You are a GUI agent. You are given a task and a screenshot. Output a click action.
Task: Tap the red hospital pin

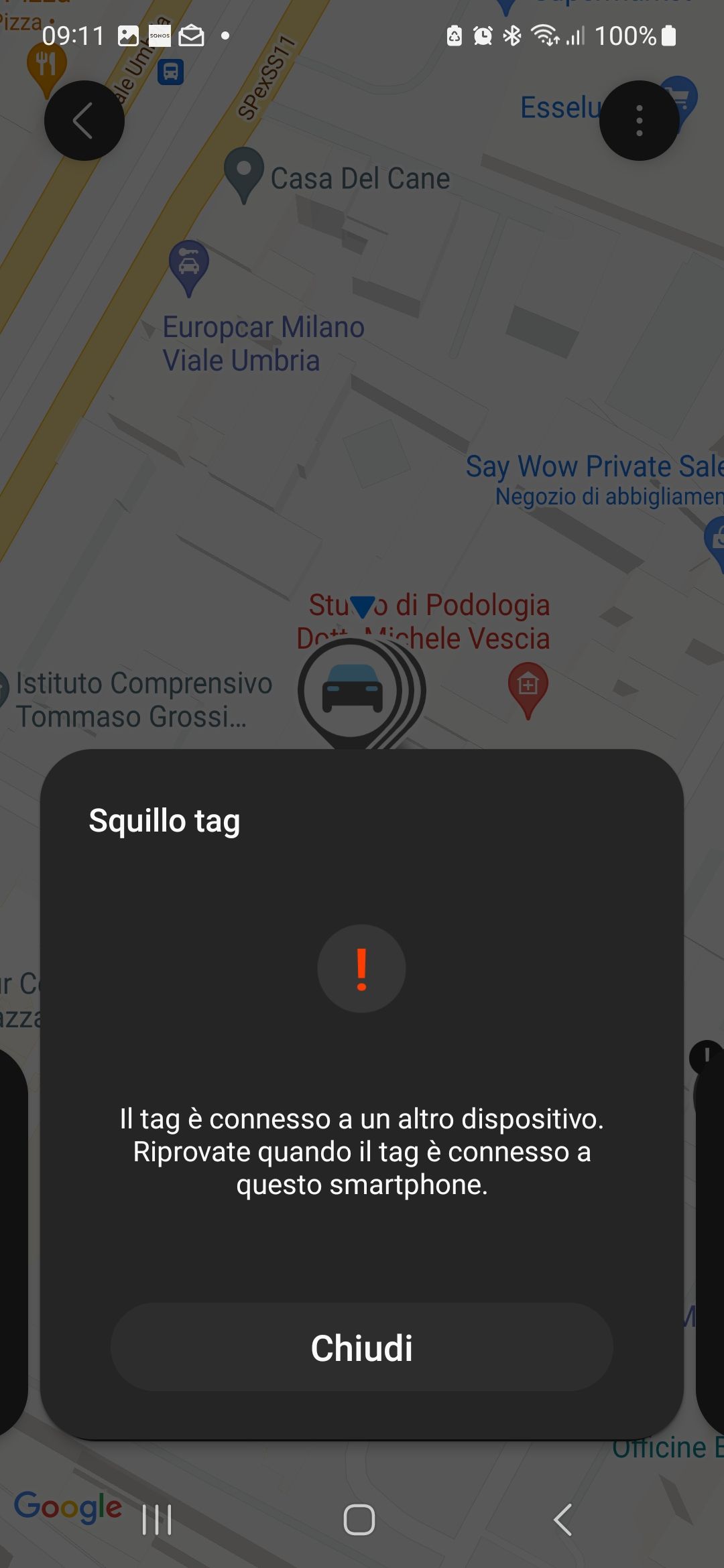pos(529,685)
